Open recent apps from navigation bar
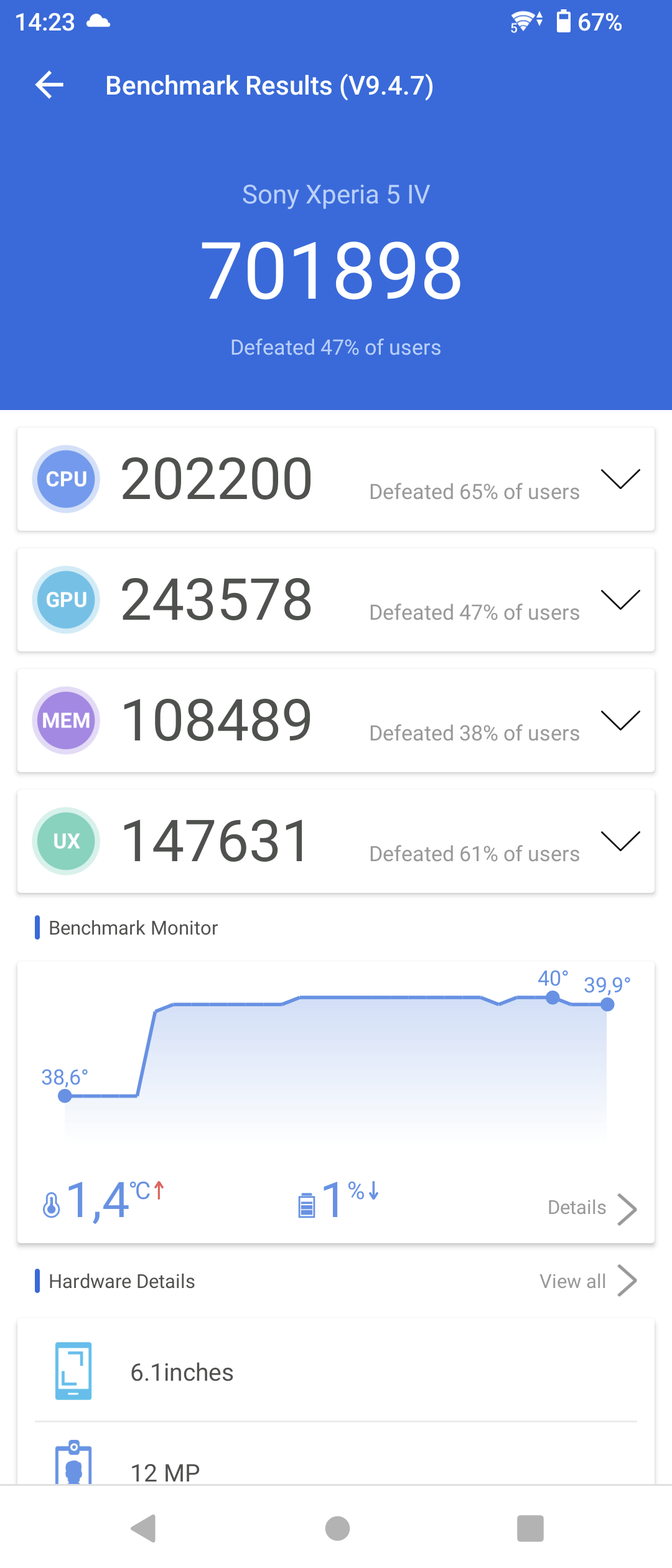 (530, 1528)
